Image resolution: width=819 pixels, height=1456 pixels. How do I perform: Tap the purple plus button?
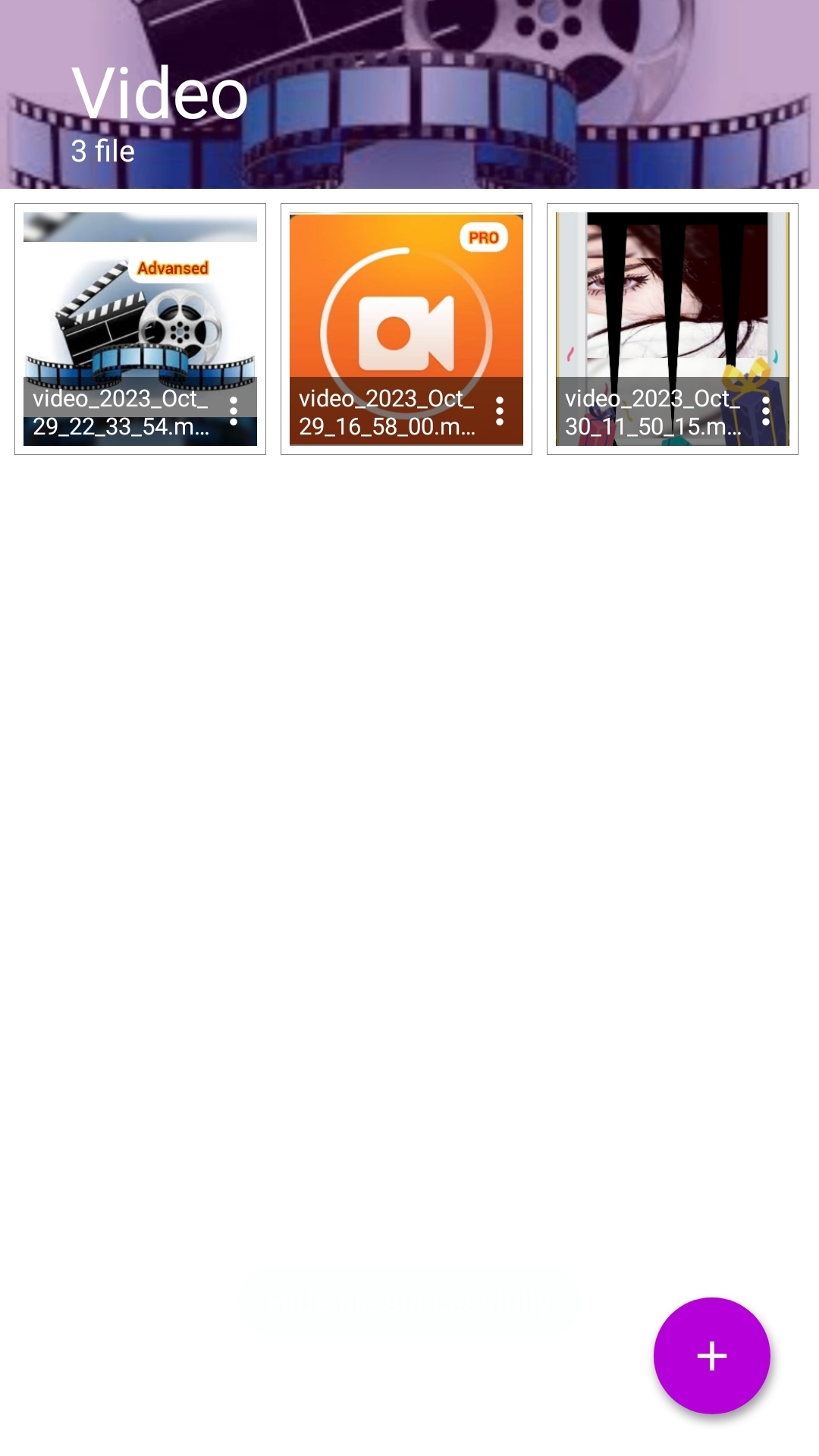click(711, 1355)
